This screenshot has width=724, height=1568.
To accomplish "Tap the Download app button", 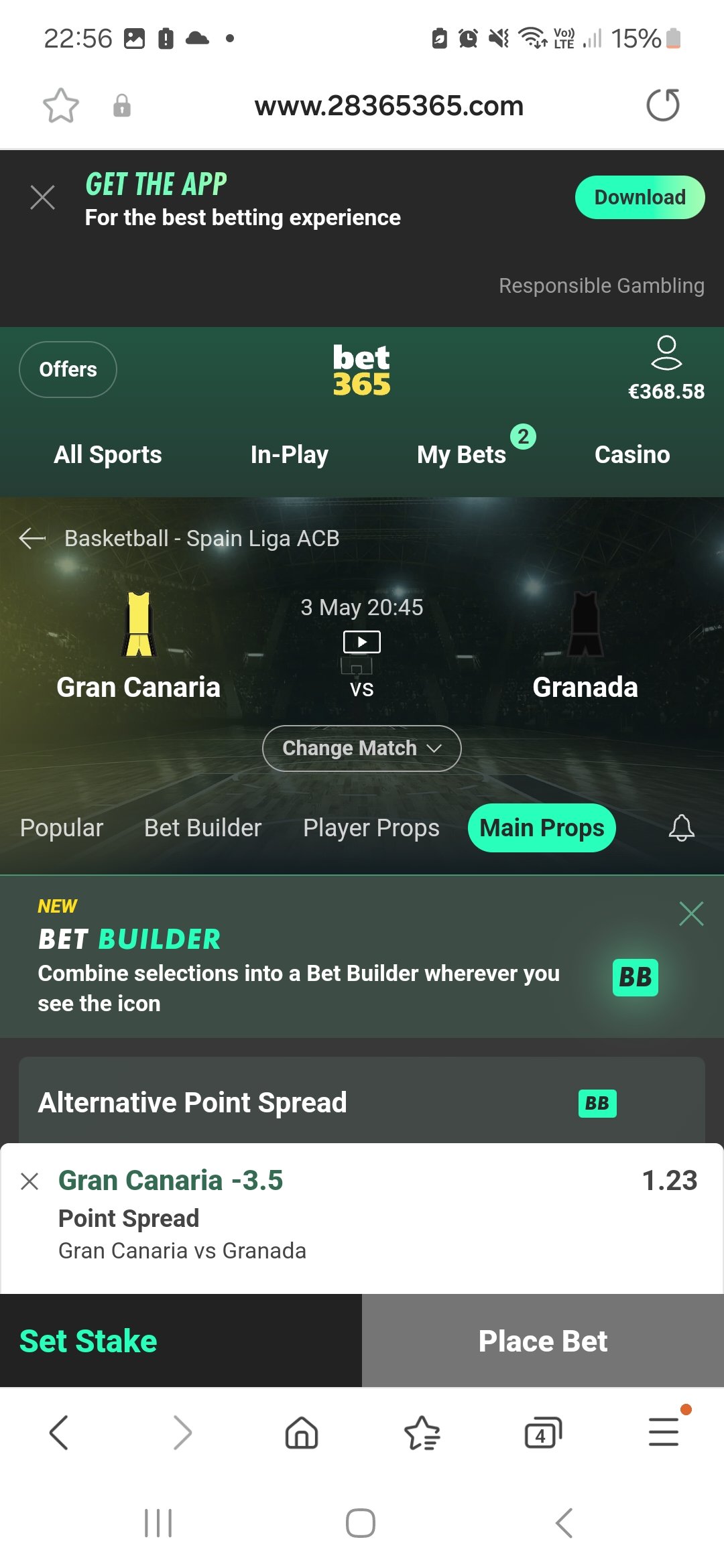I will [x=640, y=197].
